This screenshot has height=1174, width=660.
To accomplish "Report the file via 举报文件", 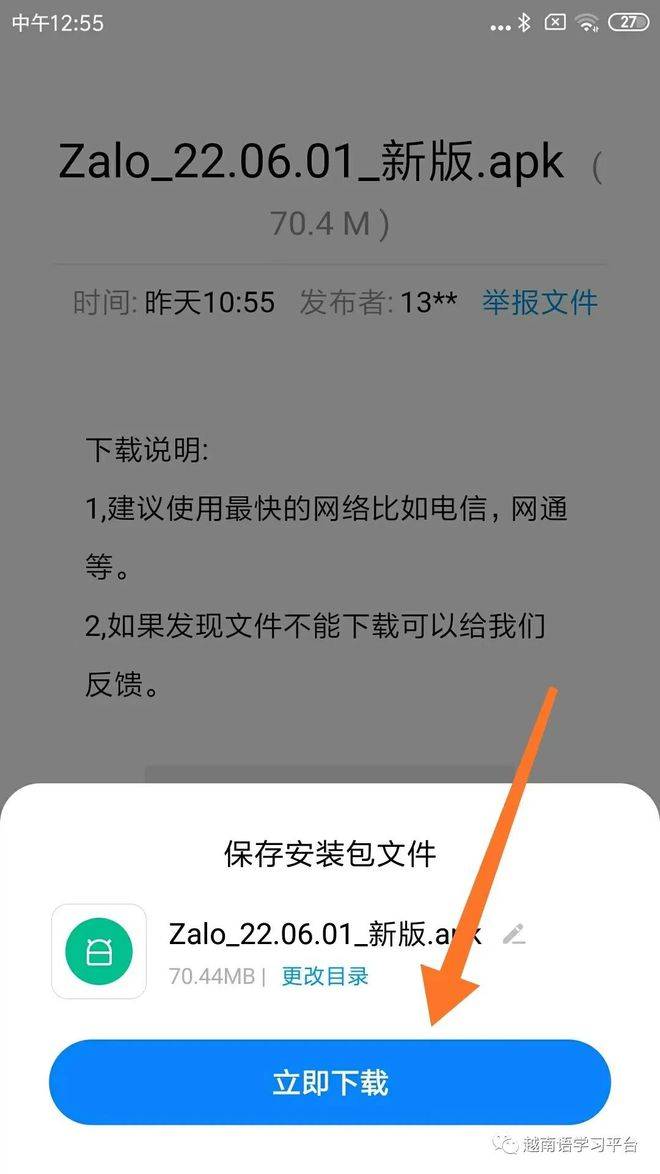I will pos(540,302).
